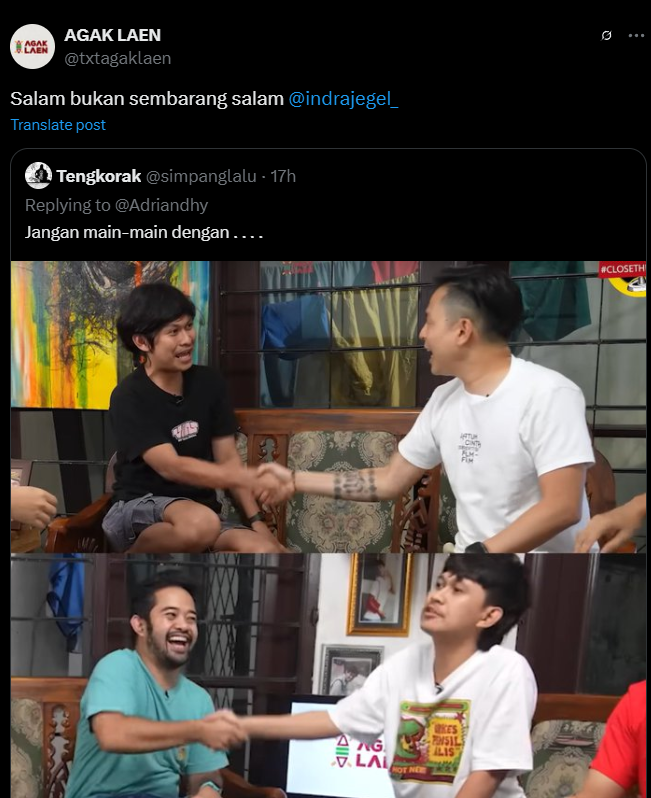View the AGAK LAEN account name
The image size is (651, 798).
(x=112, y=35)
